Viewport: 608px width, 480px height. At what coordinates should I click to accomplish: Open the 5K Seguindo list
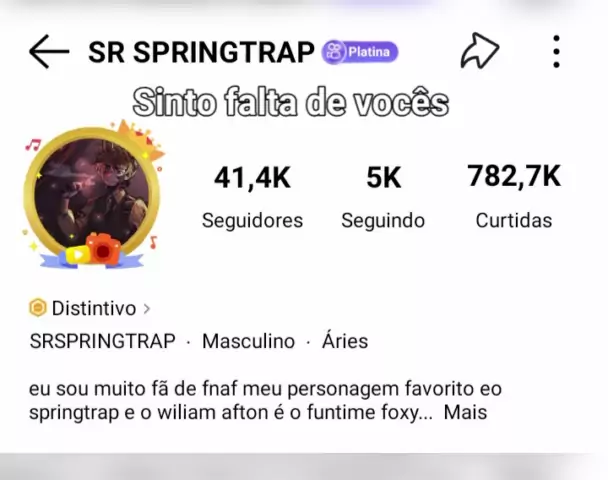point(383,197)
